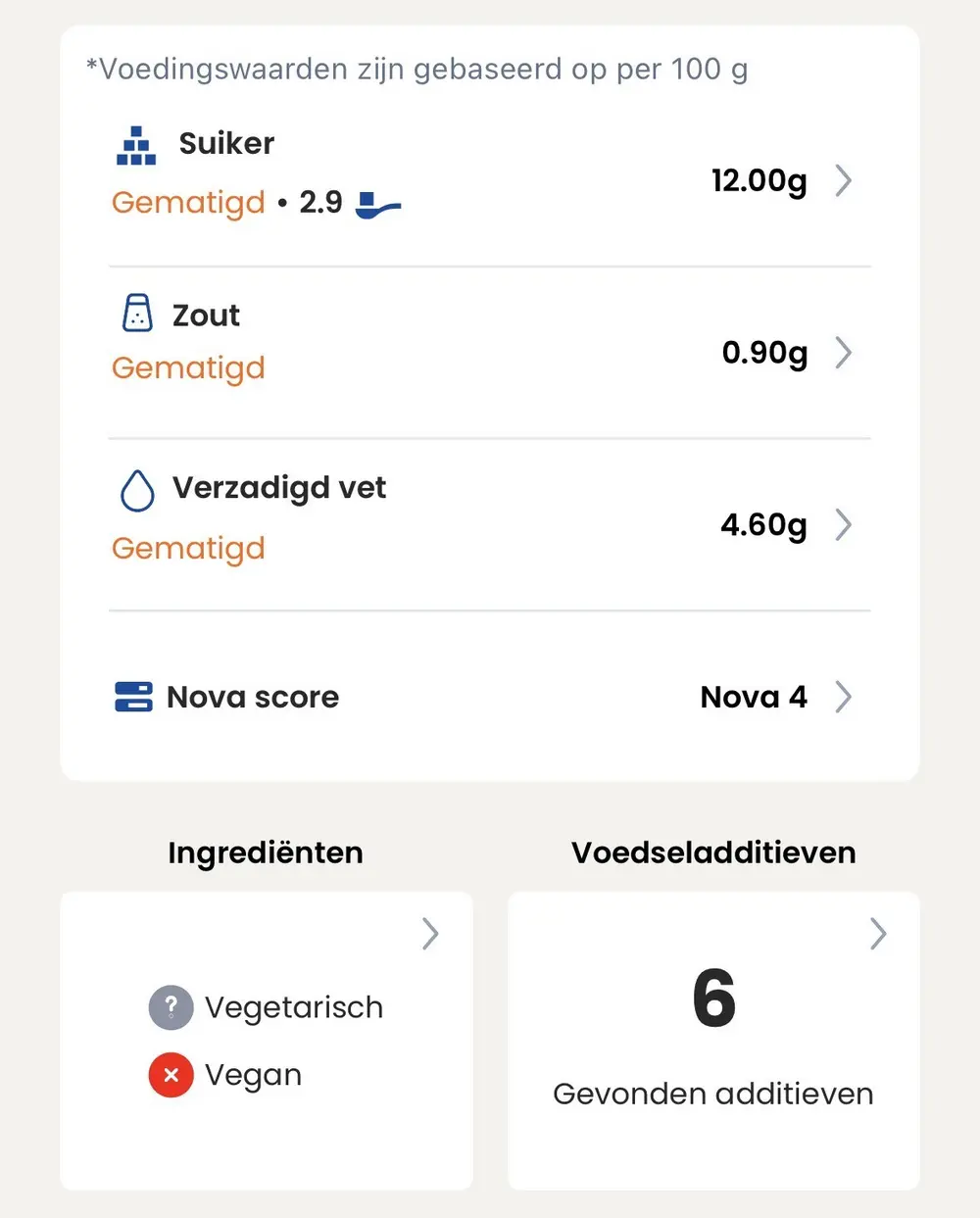Toggle the Gematigd rating under Zout
Image resolution: width=980 pixels, height=1218 pixels.
click(188, 367)
